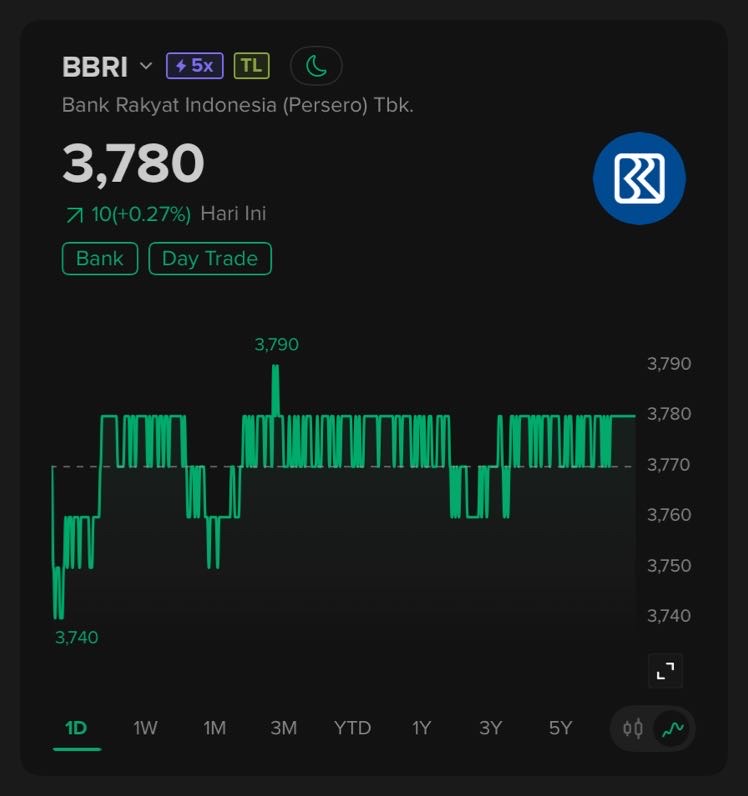The image size is (748, 796).
Task: Select the line chart view
Action: point(672,729)
